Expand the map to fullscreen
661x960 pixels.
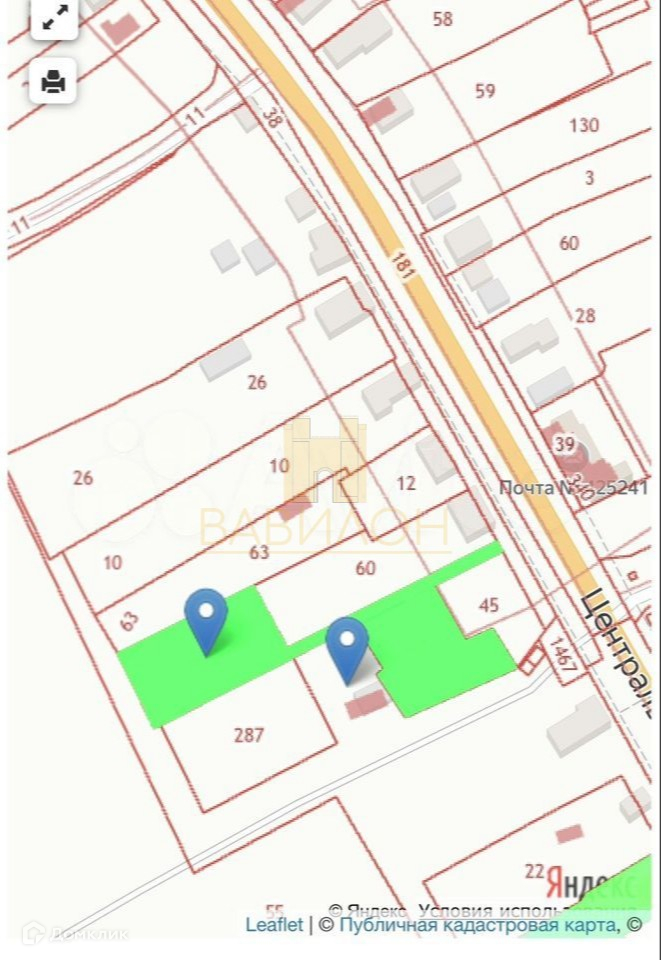(x=54, y=17)
